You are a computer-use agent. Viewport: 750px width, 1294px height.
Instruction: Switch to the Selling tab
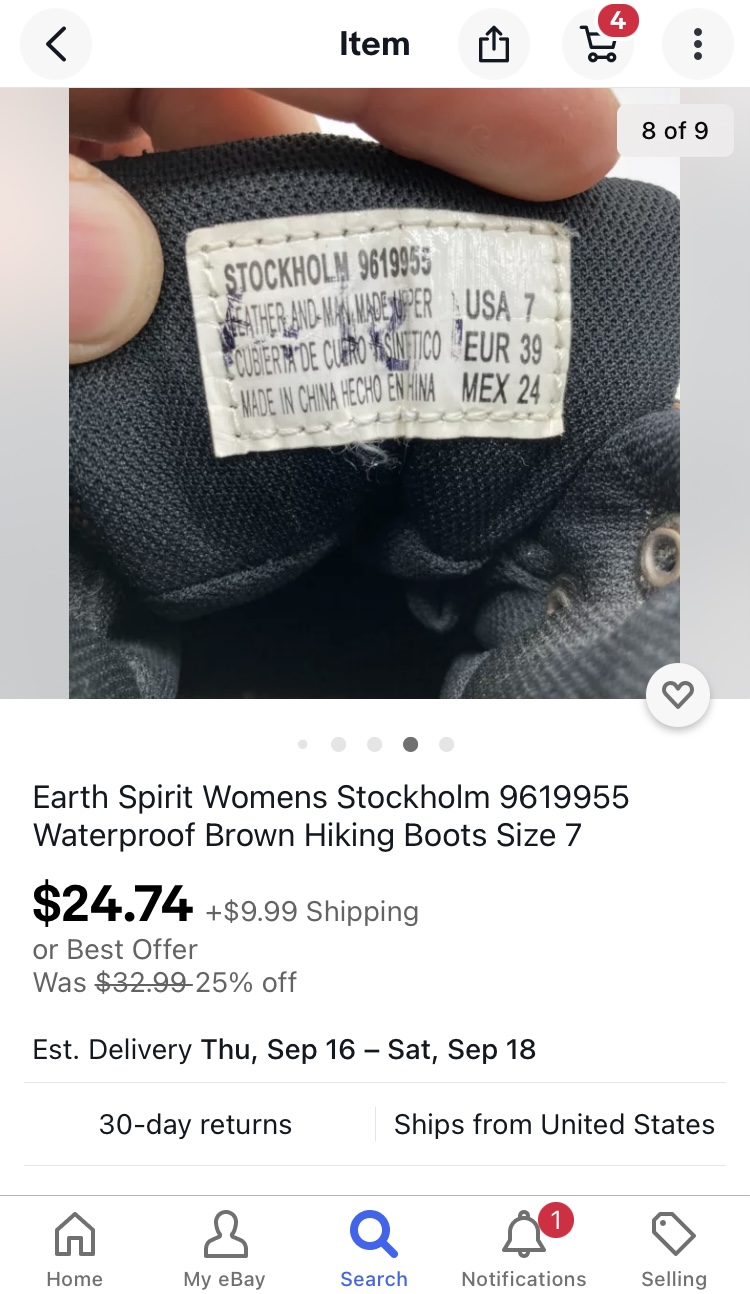click(673, 1249)
